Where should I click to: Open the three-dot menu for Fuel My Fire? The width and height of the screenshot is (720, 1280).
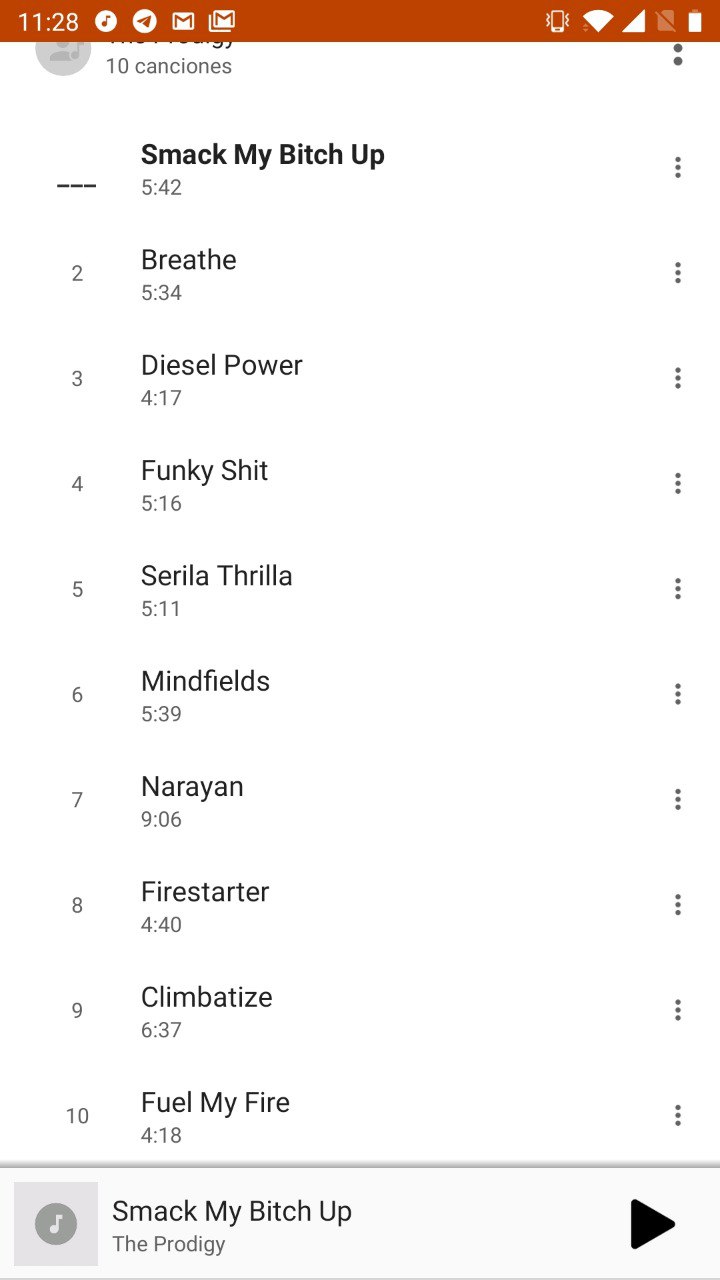(678, 1116)
